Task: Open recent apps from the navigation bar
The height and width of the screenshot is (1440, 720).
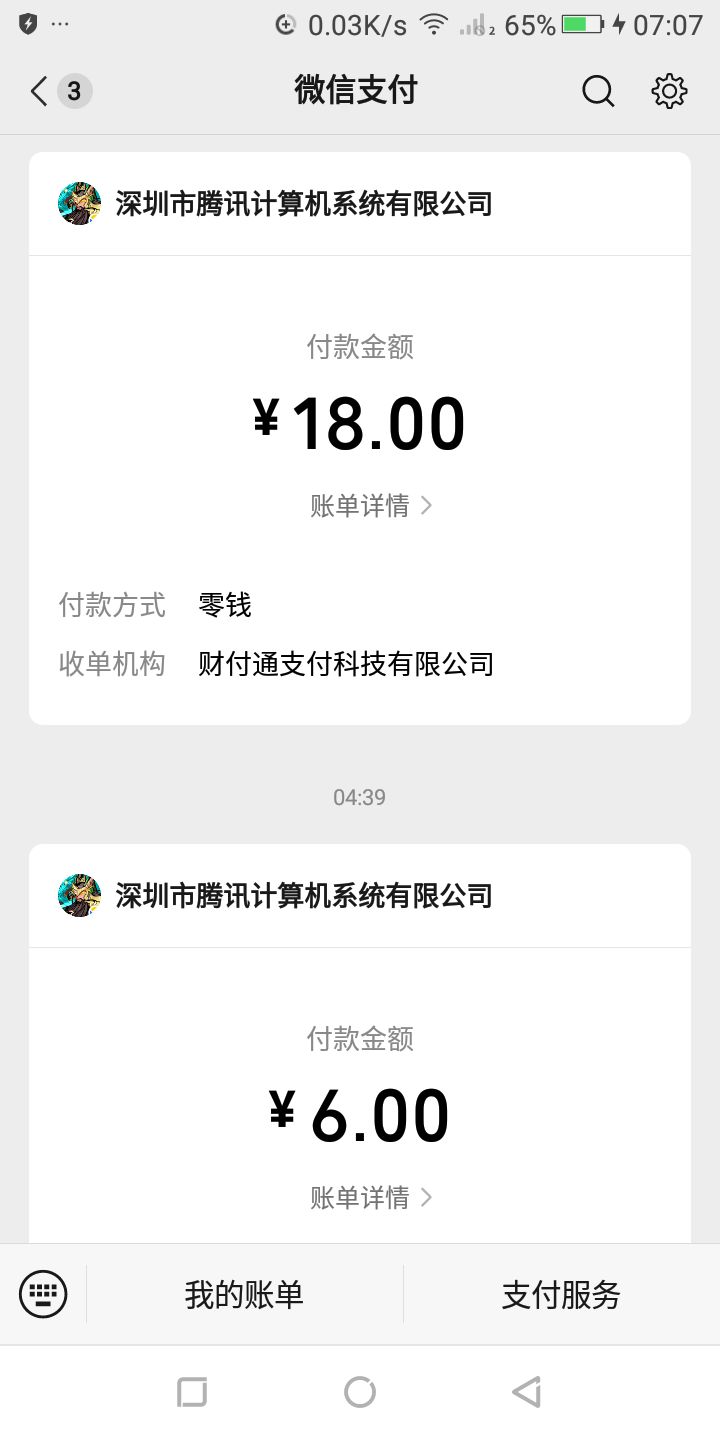Action: (191, 1392)
